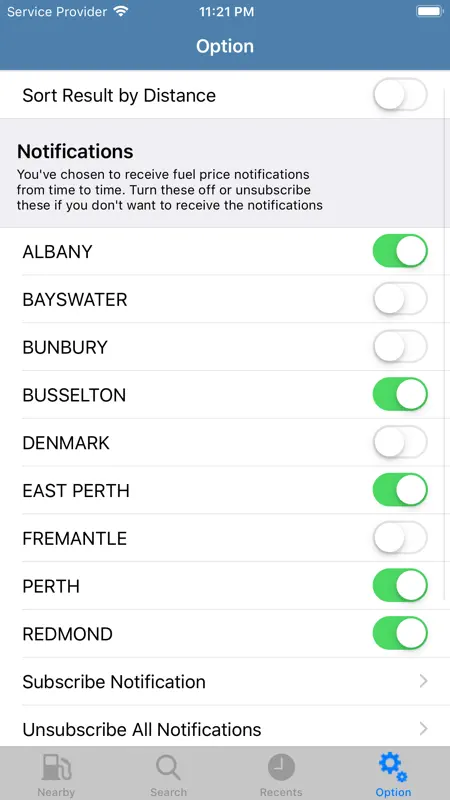
Task: Open Unsubscribe All Notifications
Action: 225,727
